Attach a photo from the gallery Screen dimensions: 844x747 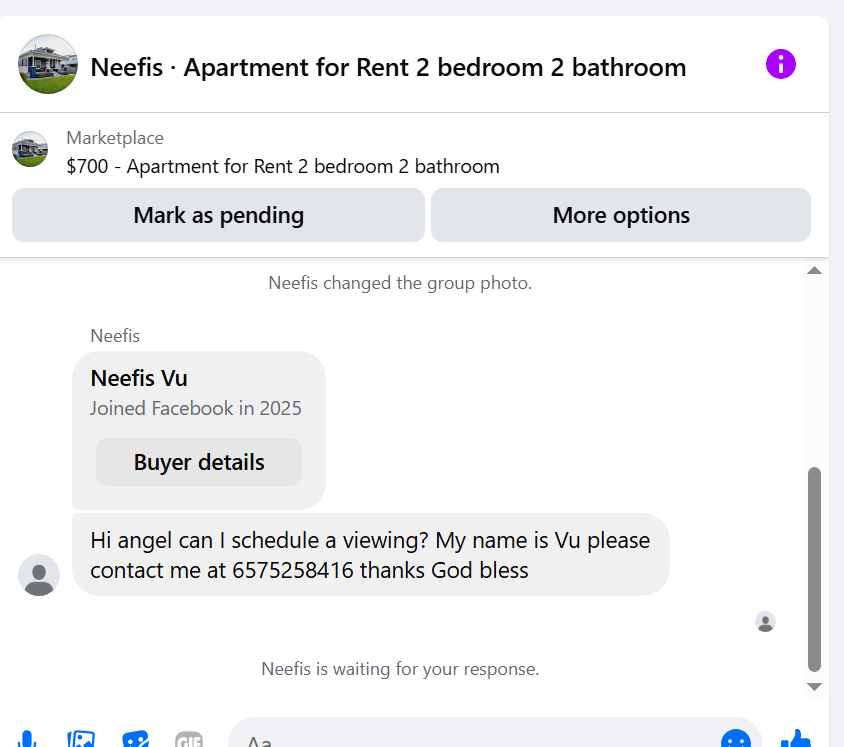pyautogui.click(x=81, y=739)
